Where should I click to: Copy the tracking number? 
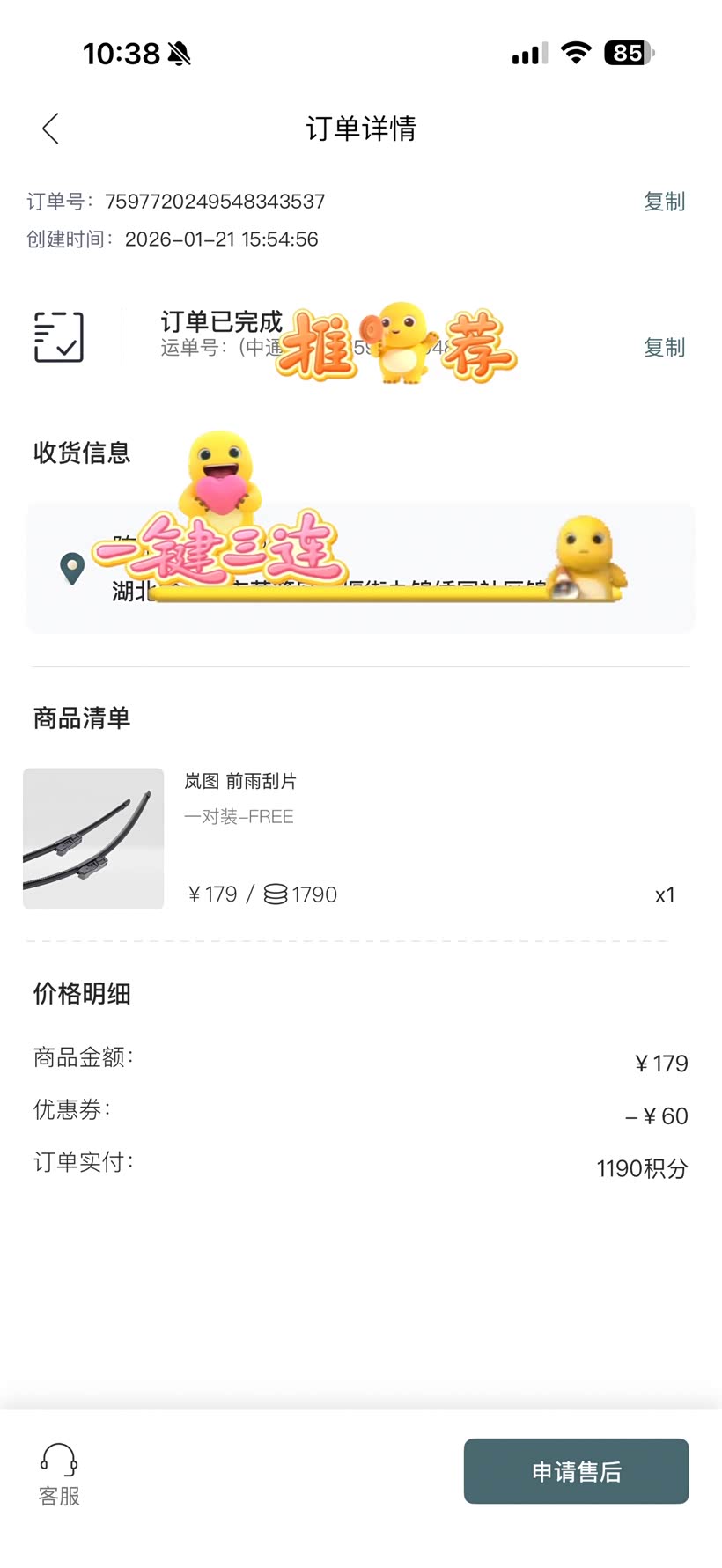tap(664, 348)
